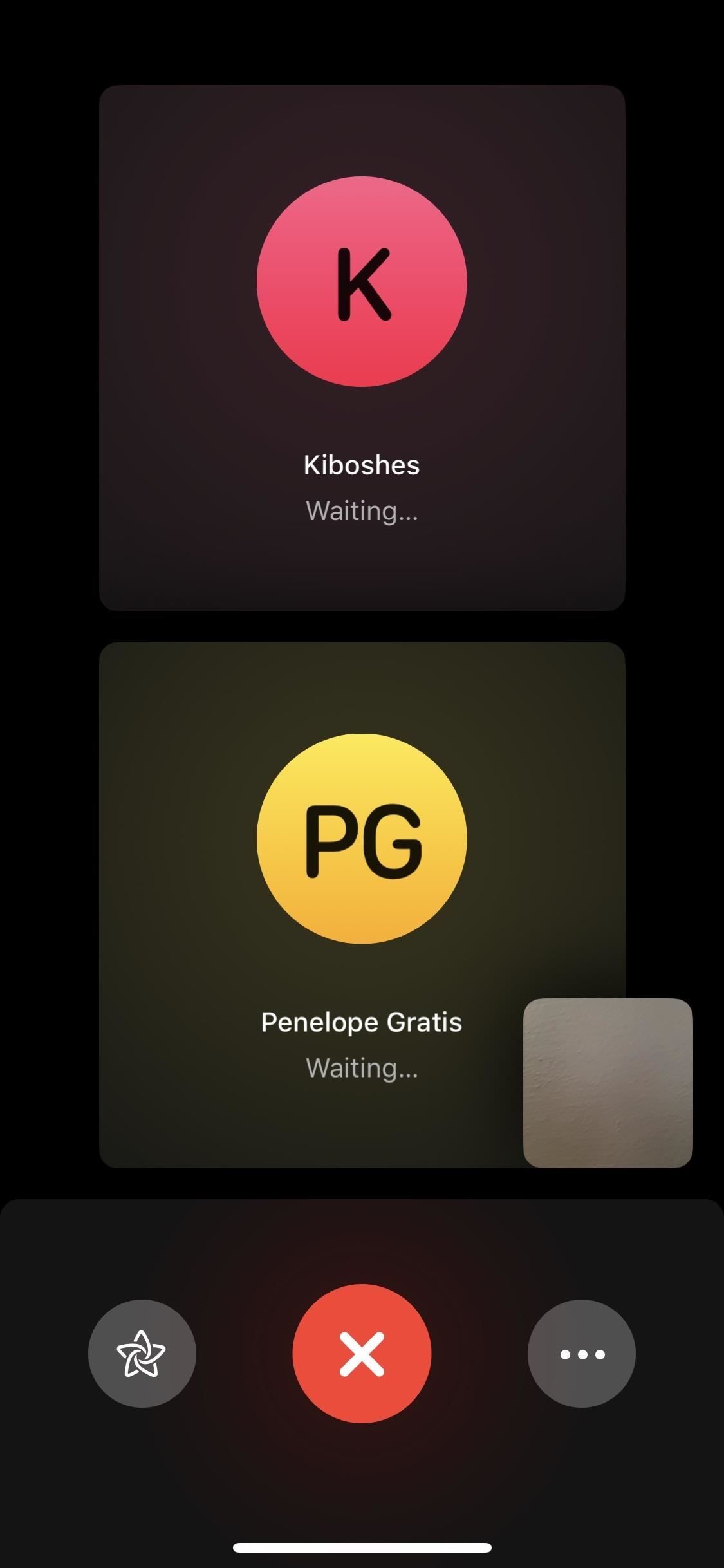Tap the home indicator bar at bottom
This screenshot has height=1568, width=724.
coord(362,1548)
